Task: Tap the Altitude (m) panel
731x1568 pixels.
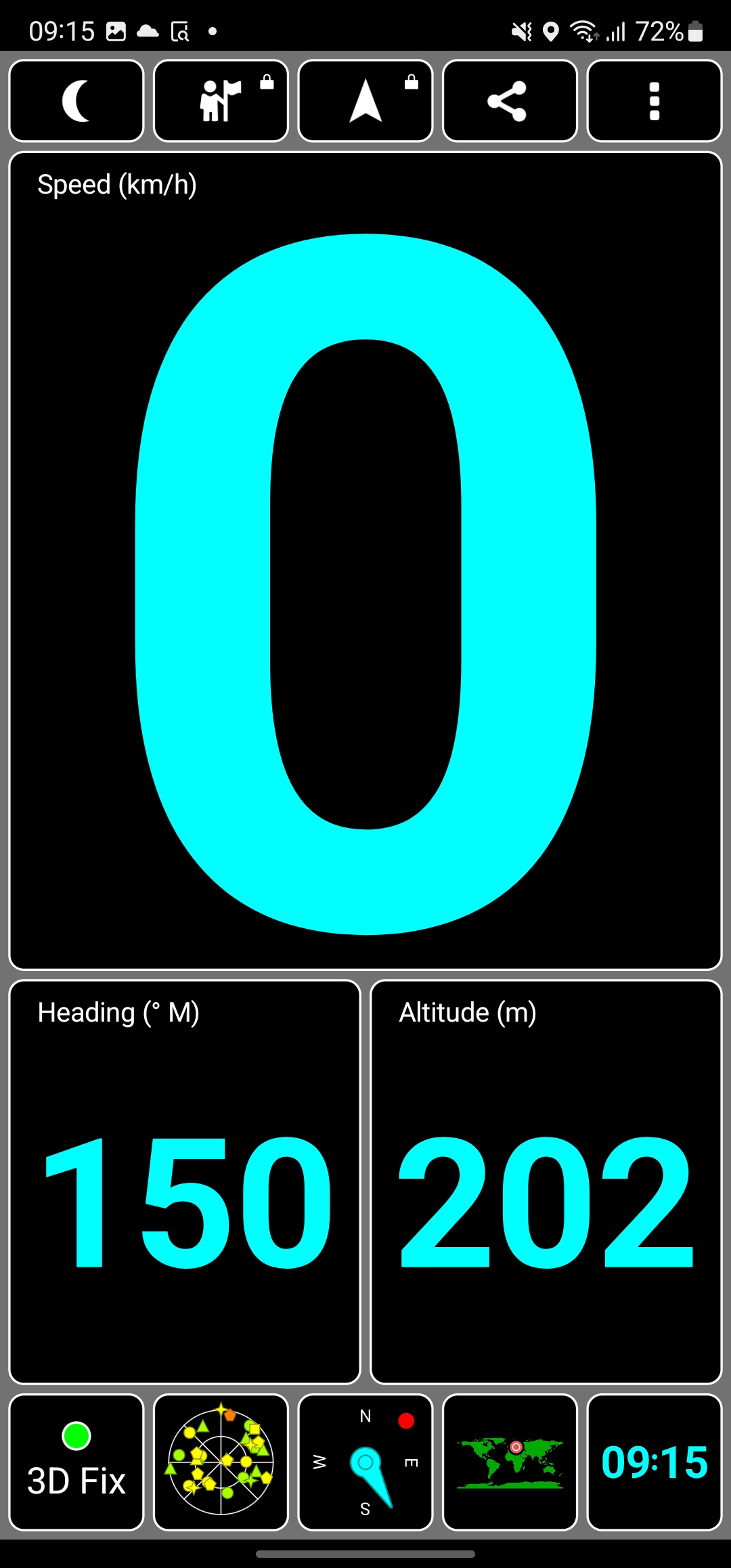Action: 546,1181
